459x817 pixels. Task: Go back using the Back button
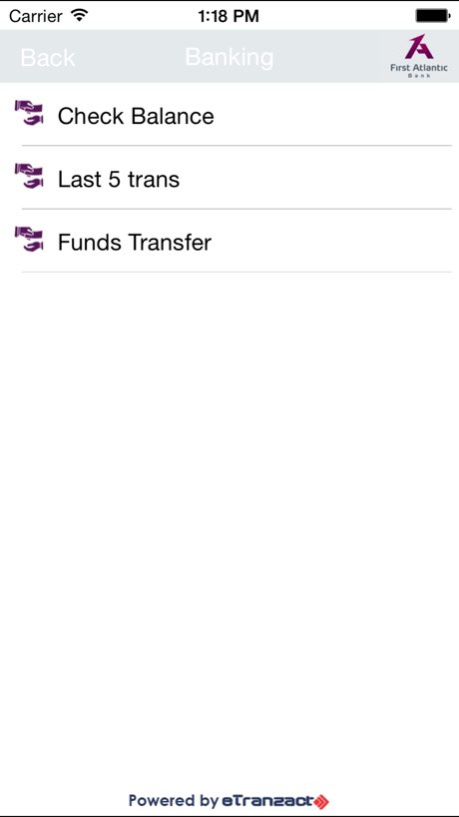click(47, 57)
